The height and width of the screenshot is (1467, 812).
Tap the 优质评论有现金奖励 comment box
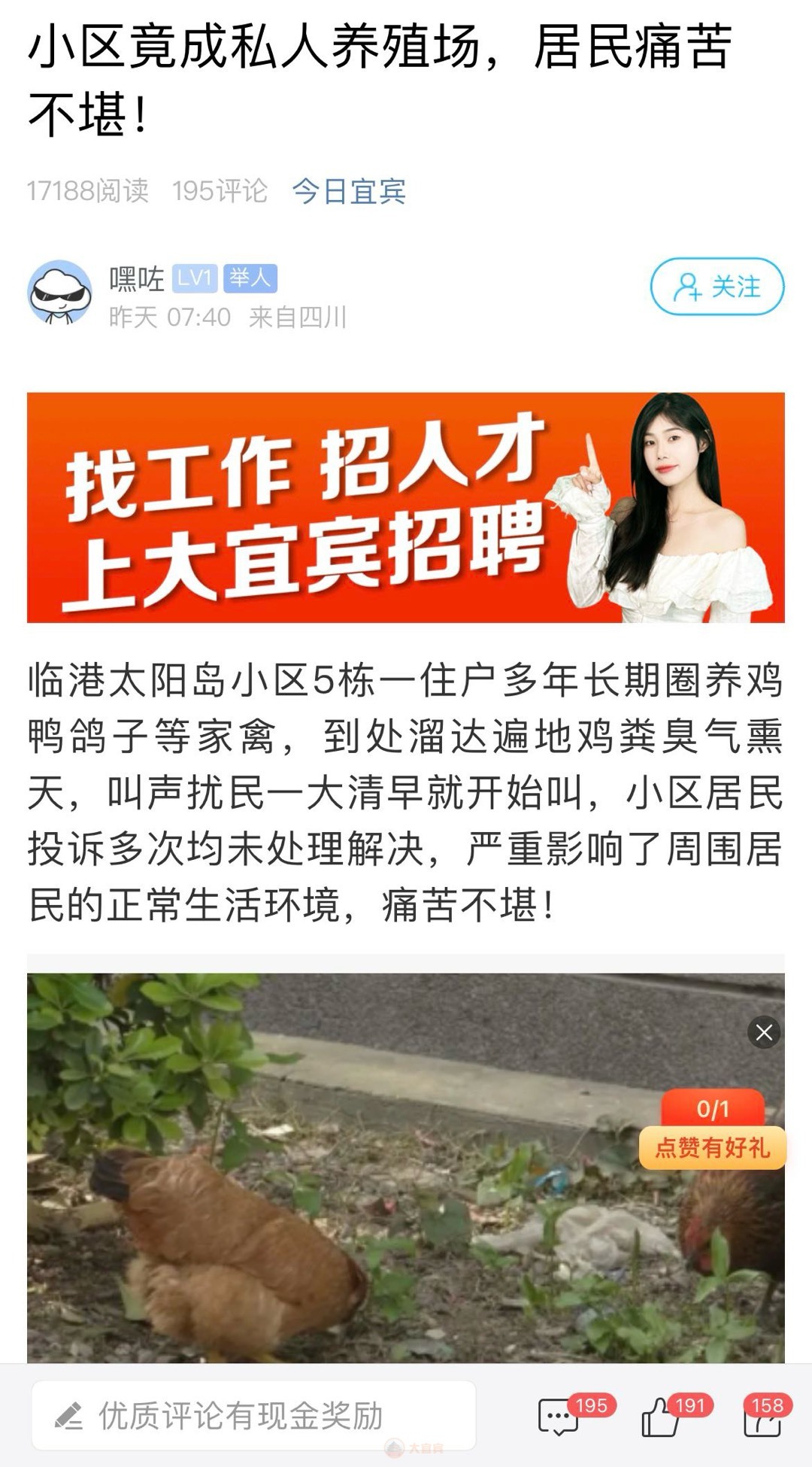pyautogui.click(x=253, y=1416)
